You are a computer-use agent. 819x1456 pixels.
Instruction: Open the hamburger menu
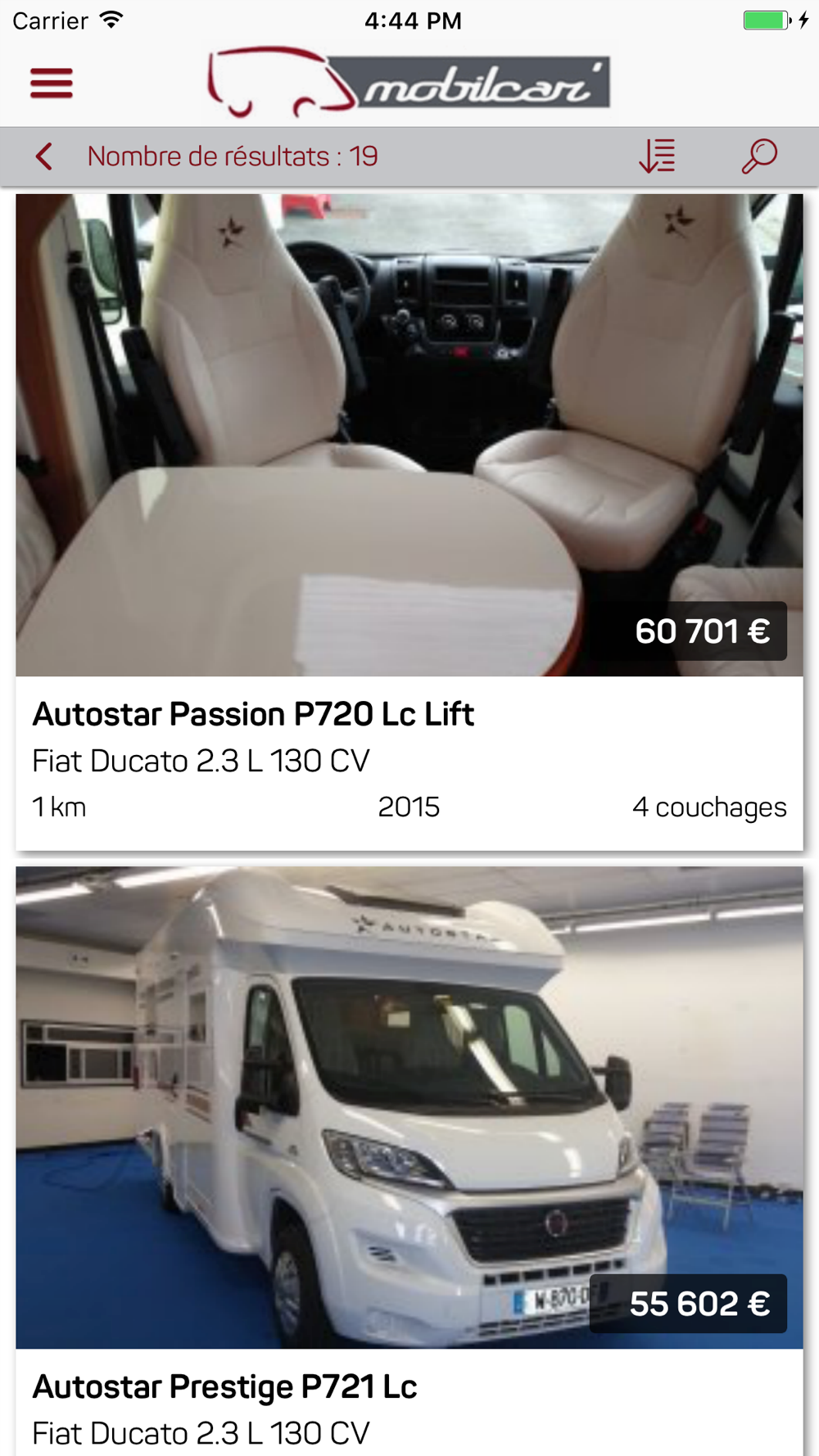tap(52, 84)
